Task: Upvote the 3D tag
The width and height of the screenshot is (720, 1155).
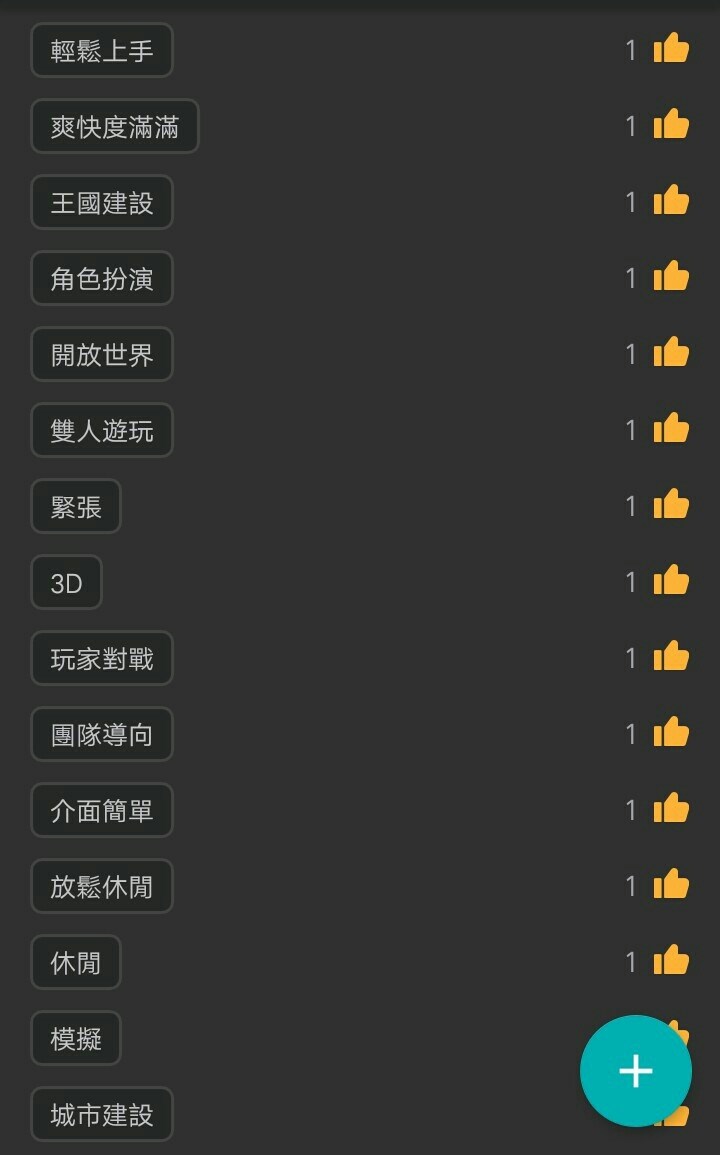Action: (x=671, y=581)
